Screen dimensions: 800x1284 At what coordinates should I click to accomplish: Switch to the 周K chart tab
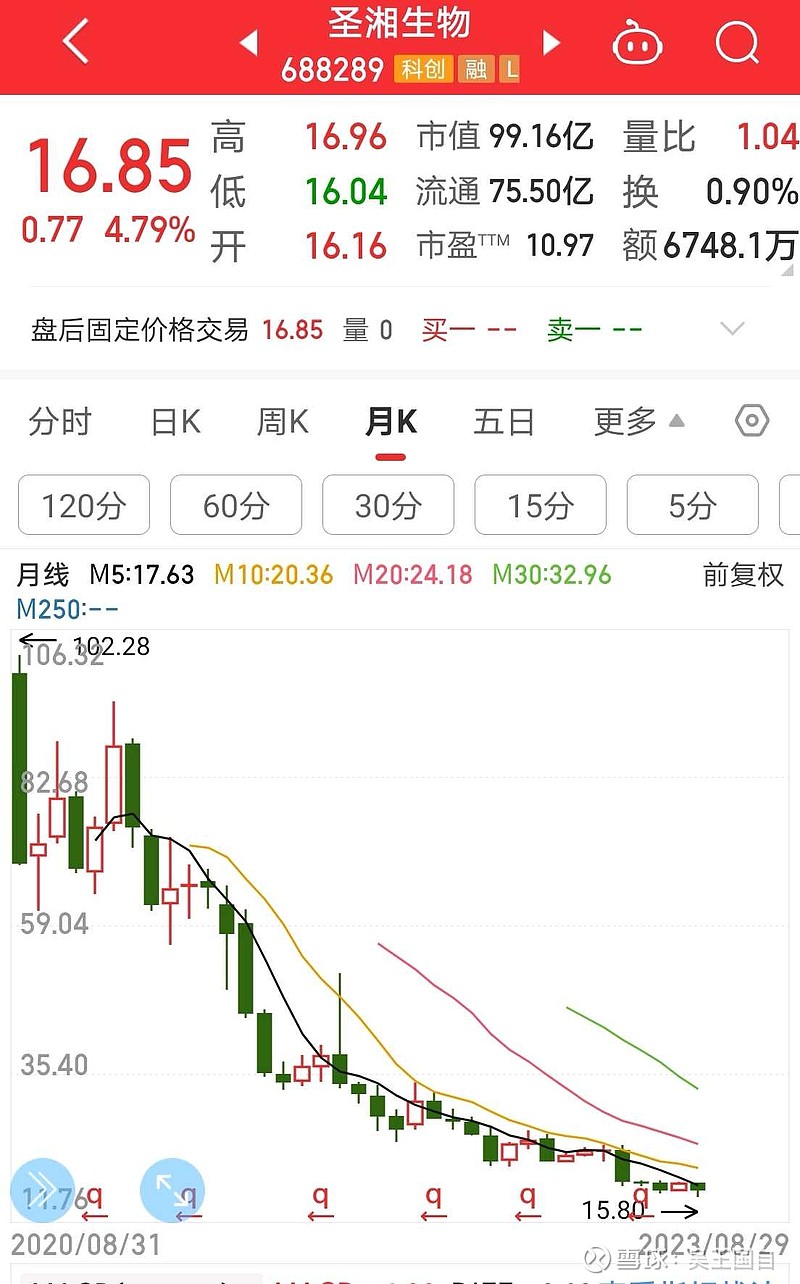(283, 422)
